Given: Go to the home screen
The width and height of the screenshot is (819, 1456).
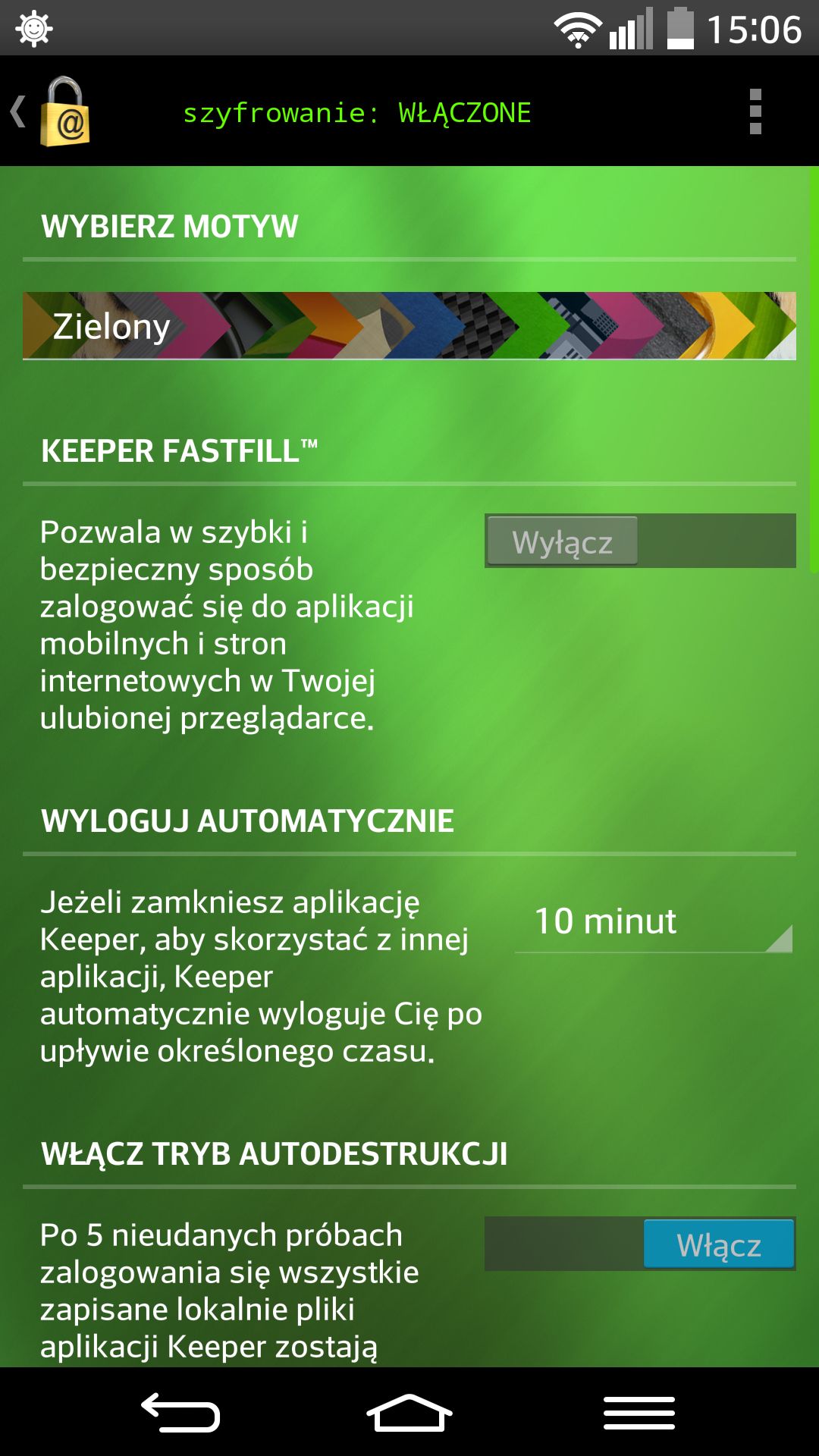Looking at the screenshot, I should (409, 1412).
